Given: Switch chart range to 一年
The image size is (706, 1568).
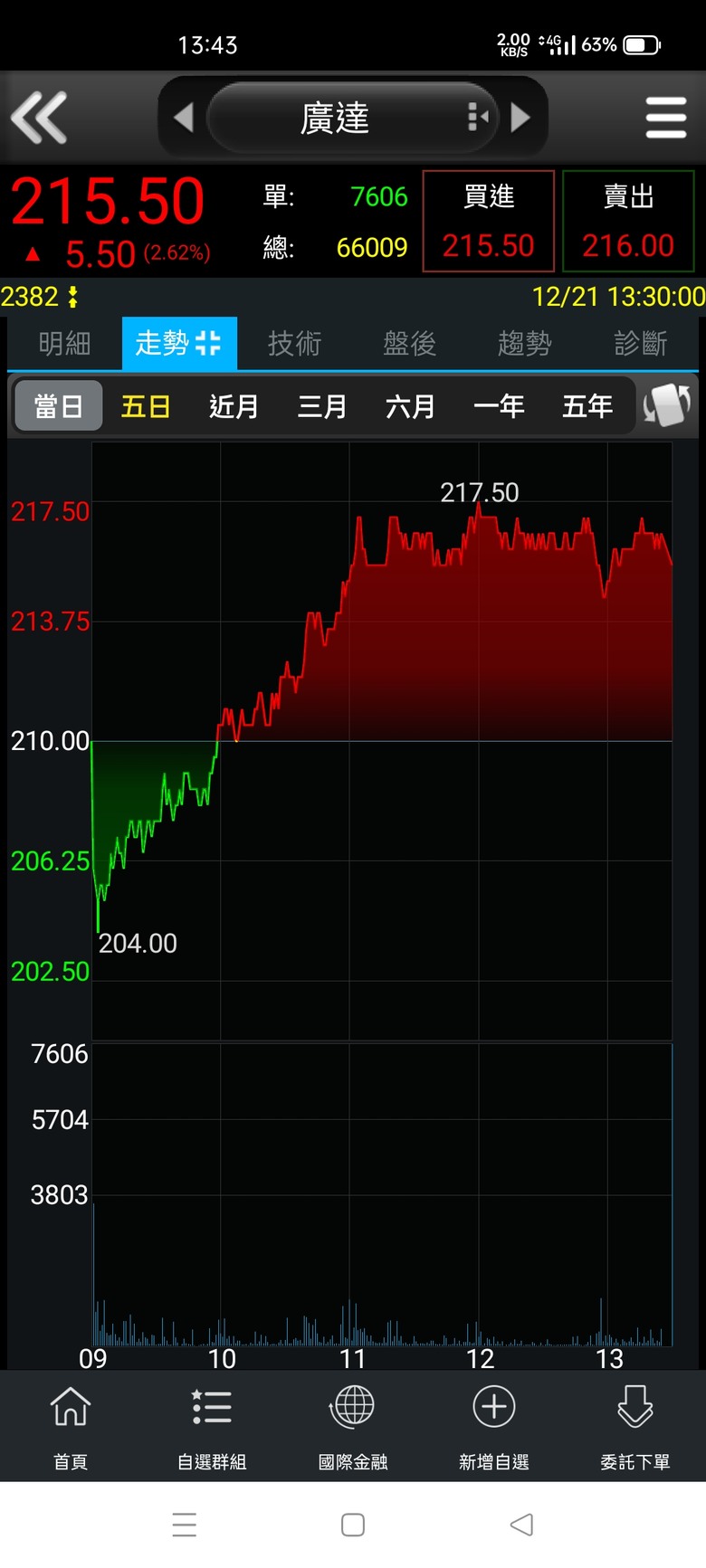Looking at the screenshot, I should tap(499, 406).
